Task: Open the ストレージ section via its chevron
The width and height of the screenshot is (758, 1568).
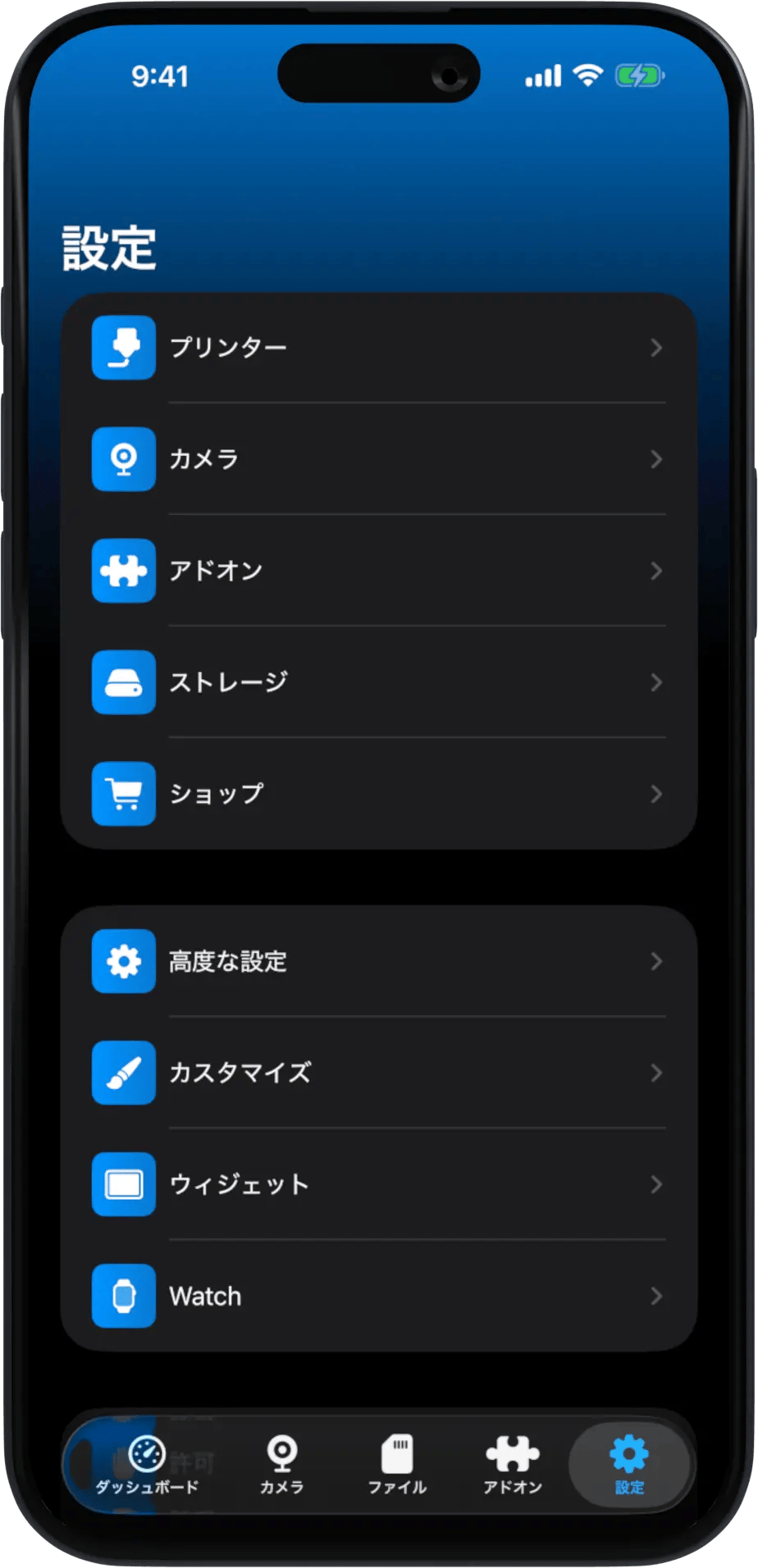Action: click(x=656, y=682)
